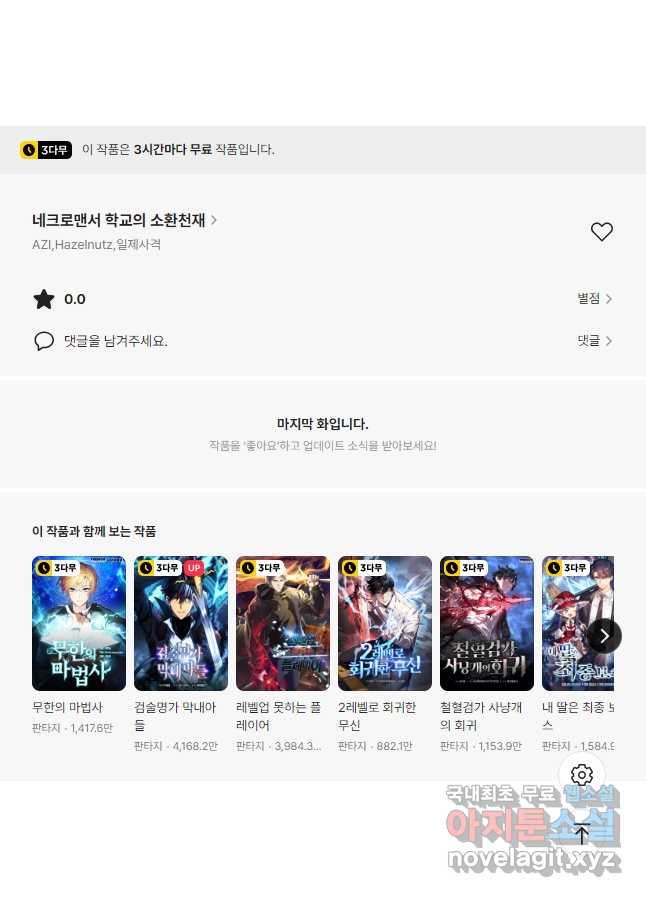
Task: Open 철혈검가 사냥개의 회귀 recommendation
Action: click(x=487, y=623)
